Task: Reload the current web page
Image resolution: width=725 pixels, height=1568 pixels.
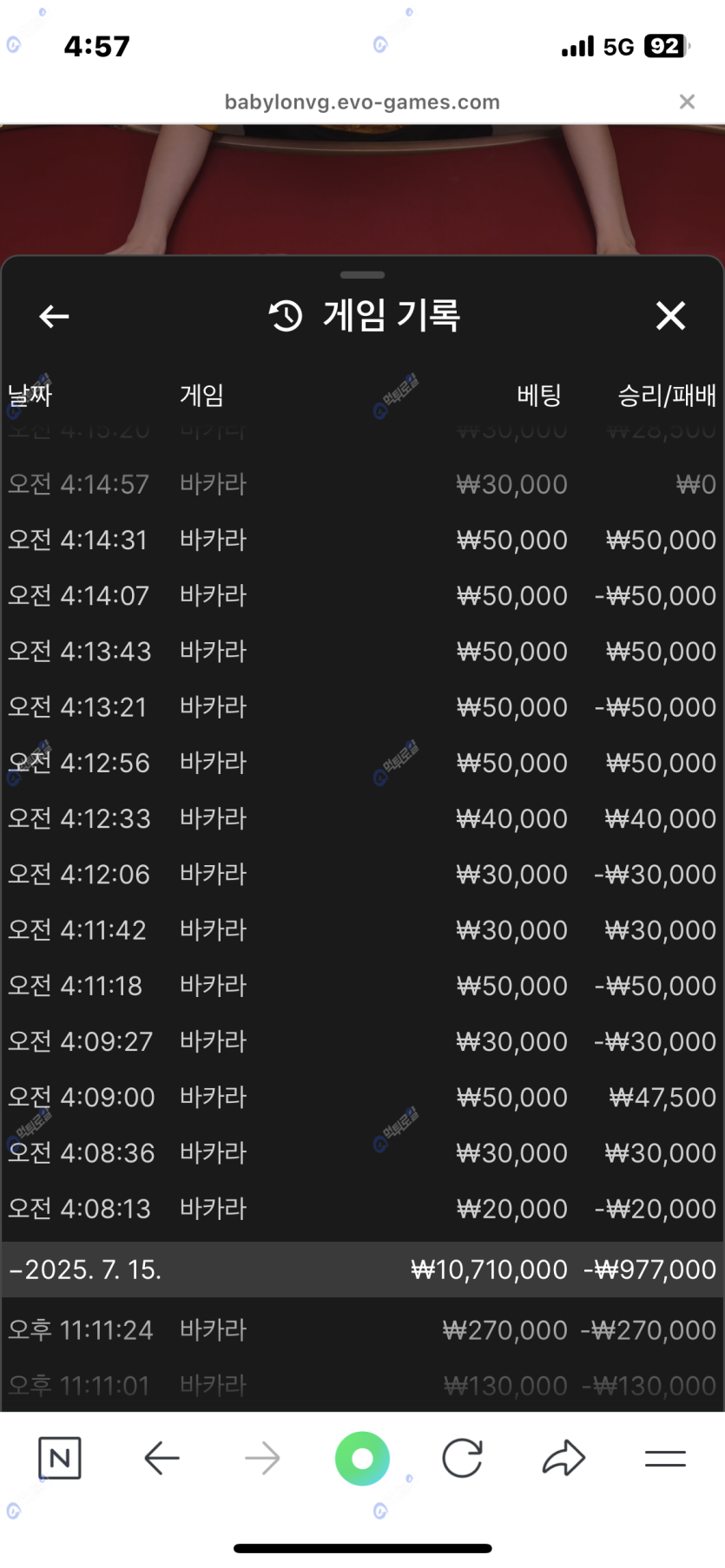Action: [462, 1458]
